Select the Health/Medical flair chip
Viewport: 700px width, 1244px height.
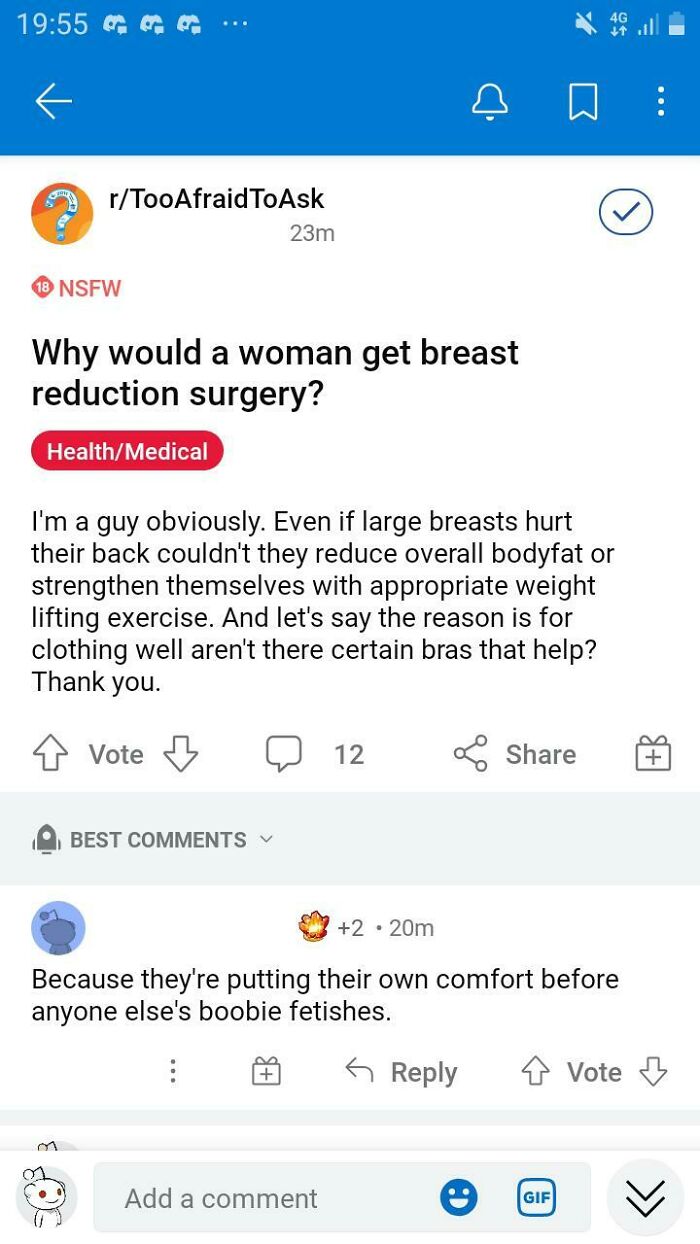[x=127, y=451]
